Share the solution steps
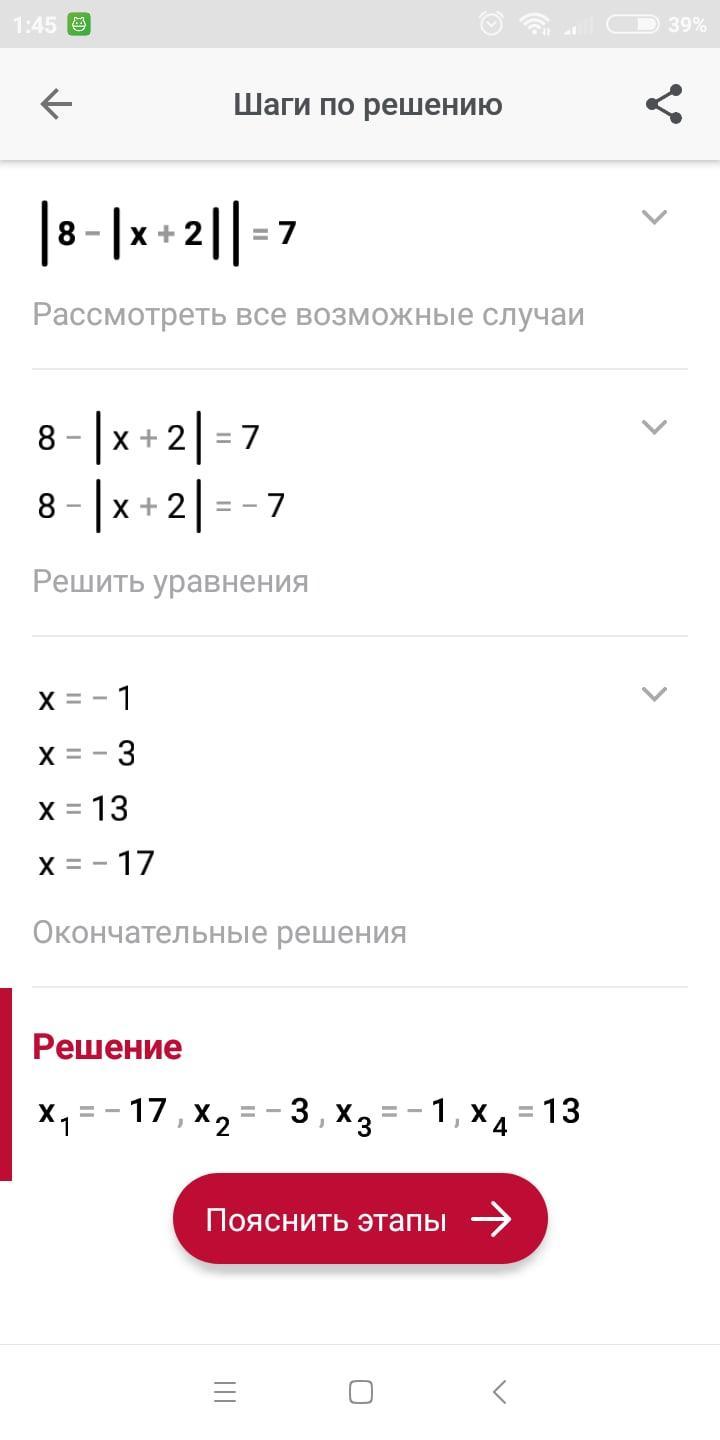The height and width of the screenshot is (1440, 720). coord(663,104)
